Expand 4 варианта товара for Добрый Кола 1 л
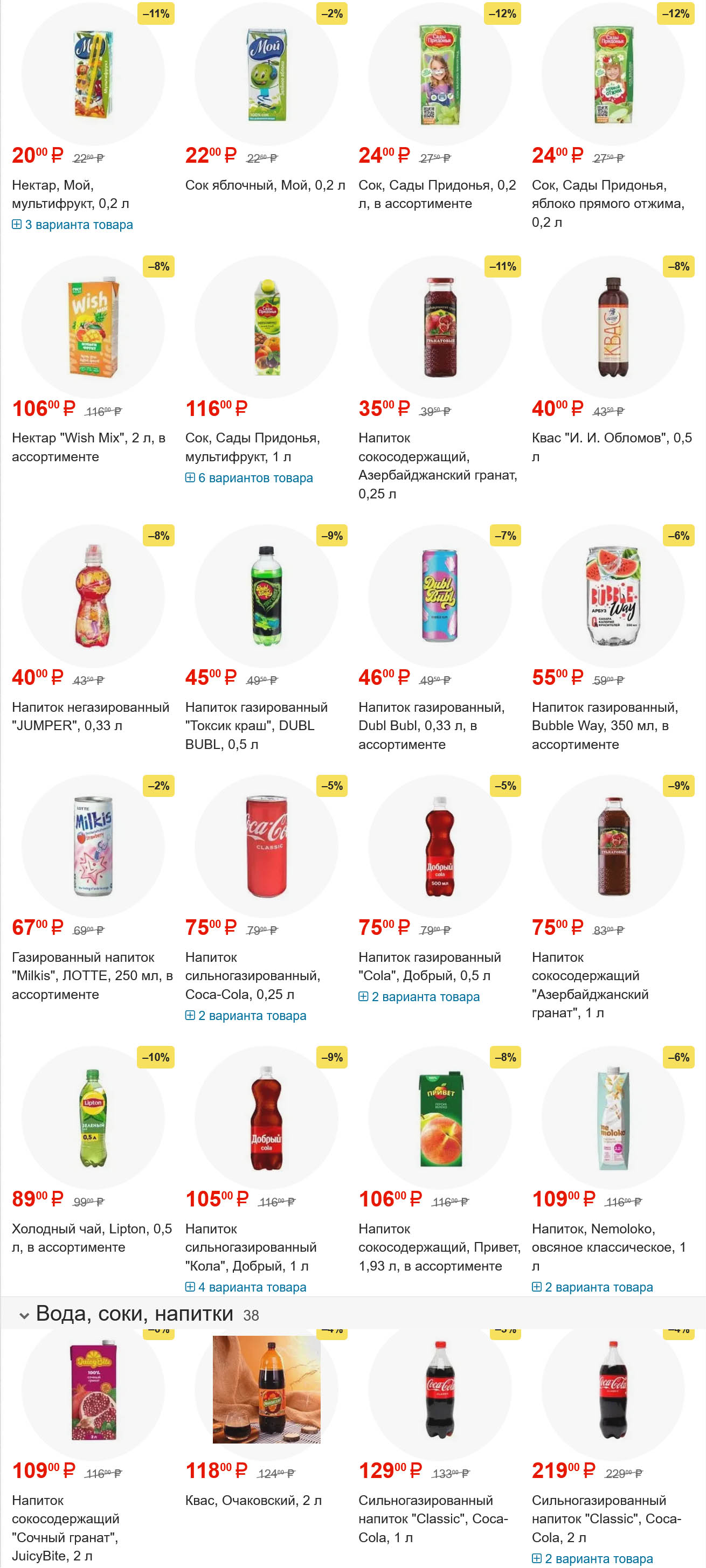Screen dimensions: 706x1568 [246, 1287]
